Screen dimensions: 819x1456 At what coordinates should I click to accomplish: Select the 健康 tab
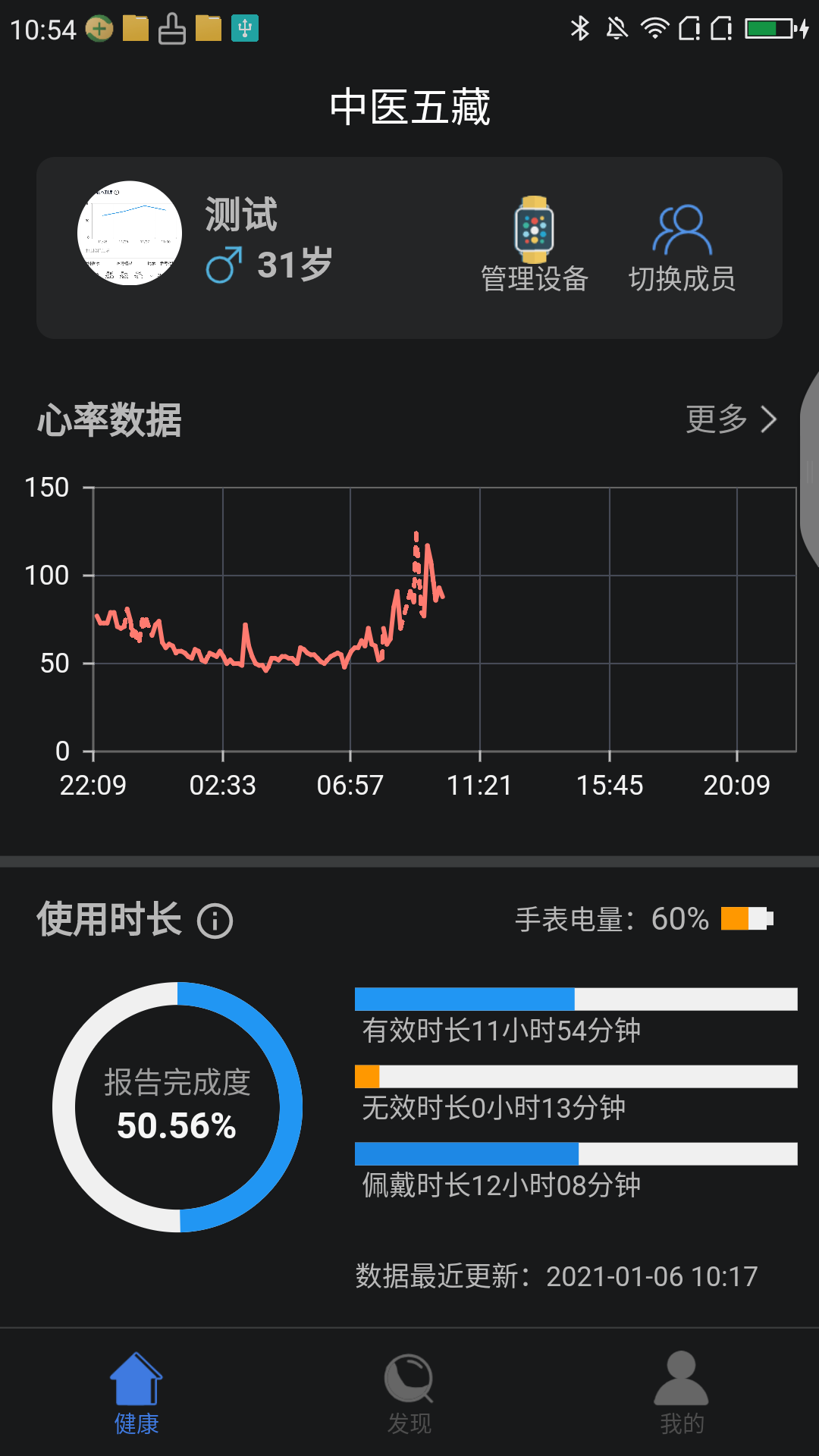(x=136, y=1395)
